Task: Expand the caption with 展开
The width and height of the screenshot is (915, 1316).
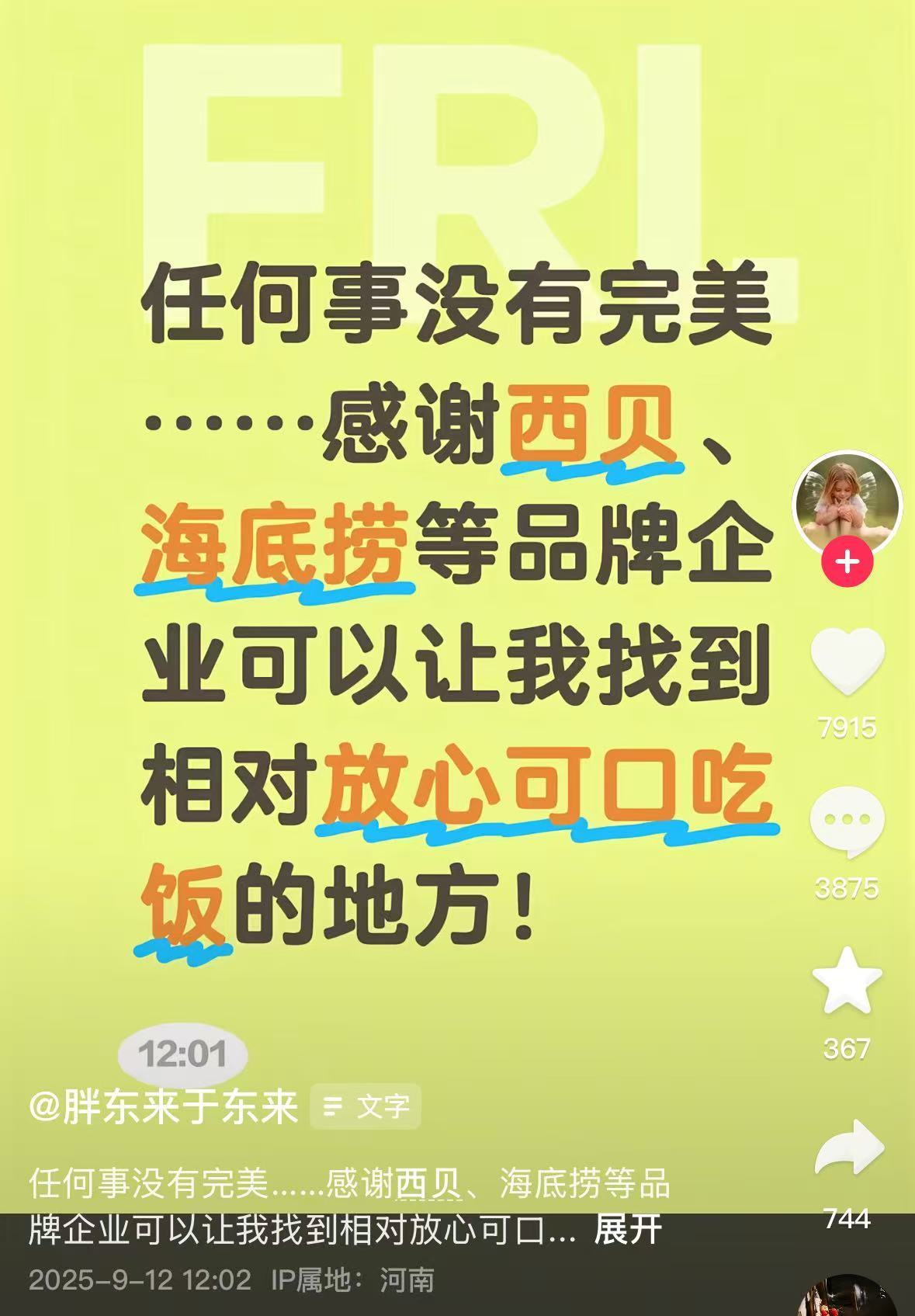Action: [x=627, y=1230]
